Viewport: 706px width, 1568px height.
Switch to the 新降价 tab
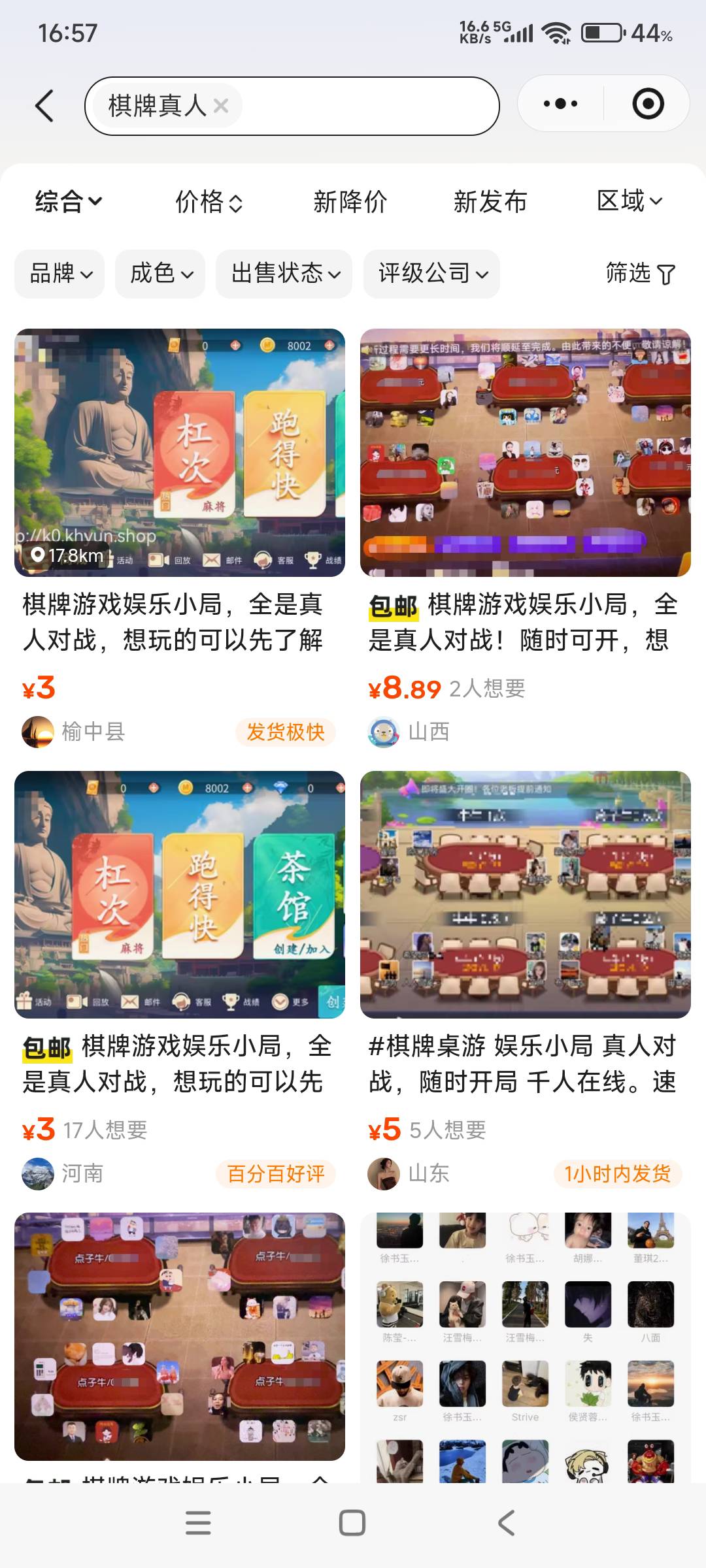pos(350,201)
